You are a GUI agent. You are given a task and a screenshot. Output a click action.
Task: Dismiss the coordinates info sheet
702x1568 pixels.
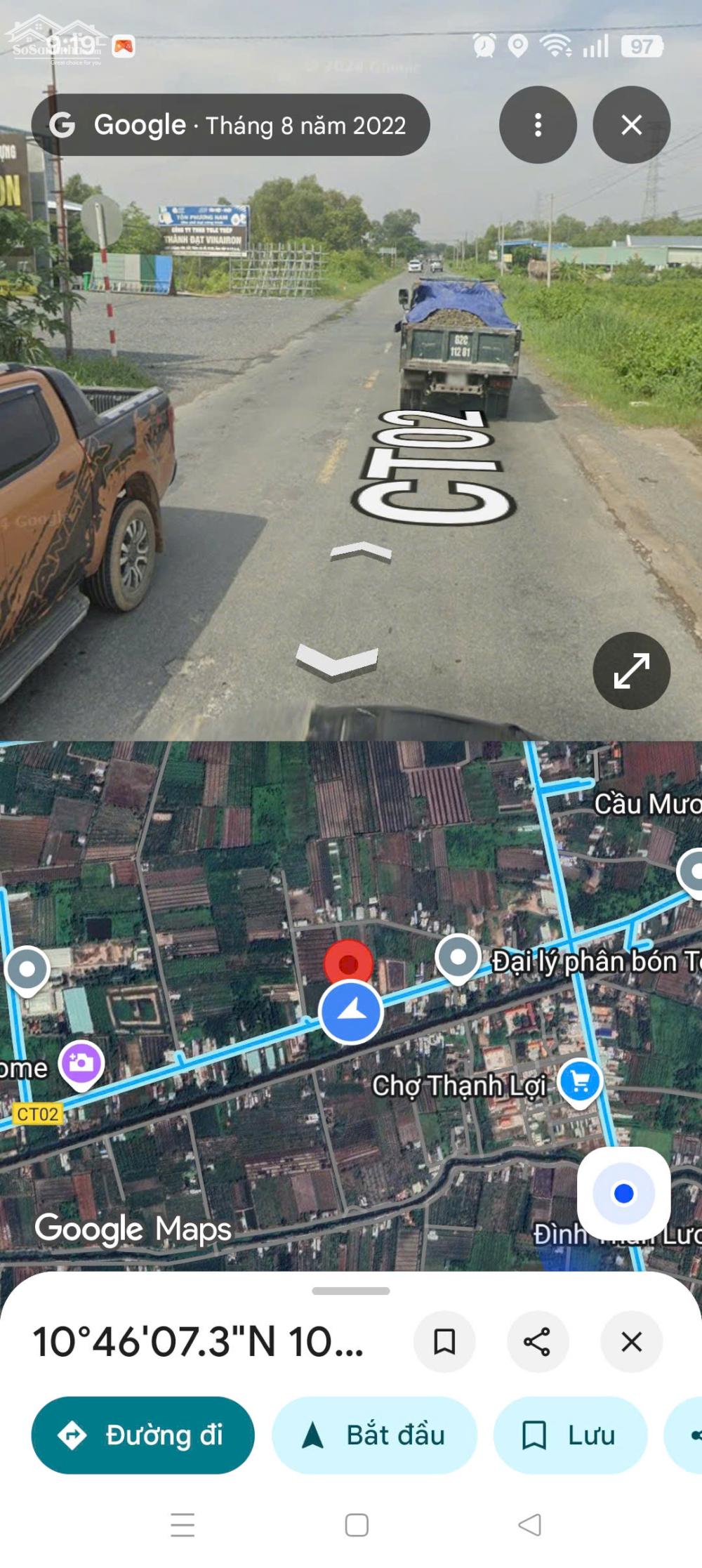pos(631,1342)
